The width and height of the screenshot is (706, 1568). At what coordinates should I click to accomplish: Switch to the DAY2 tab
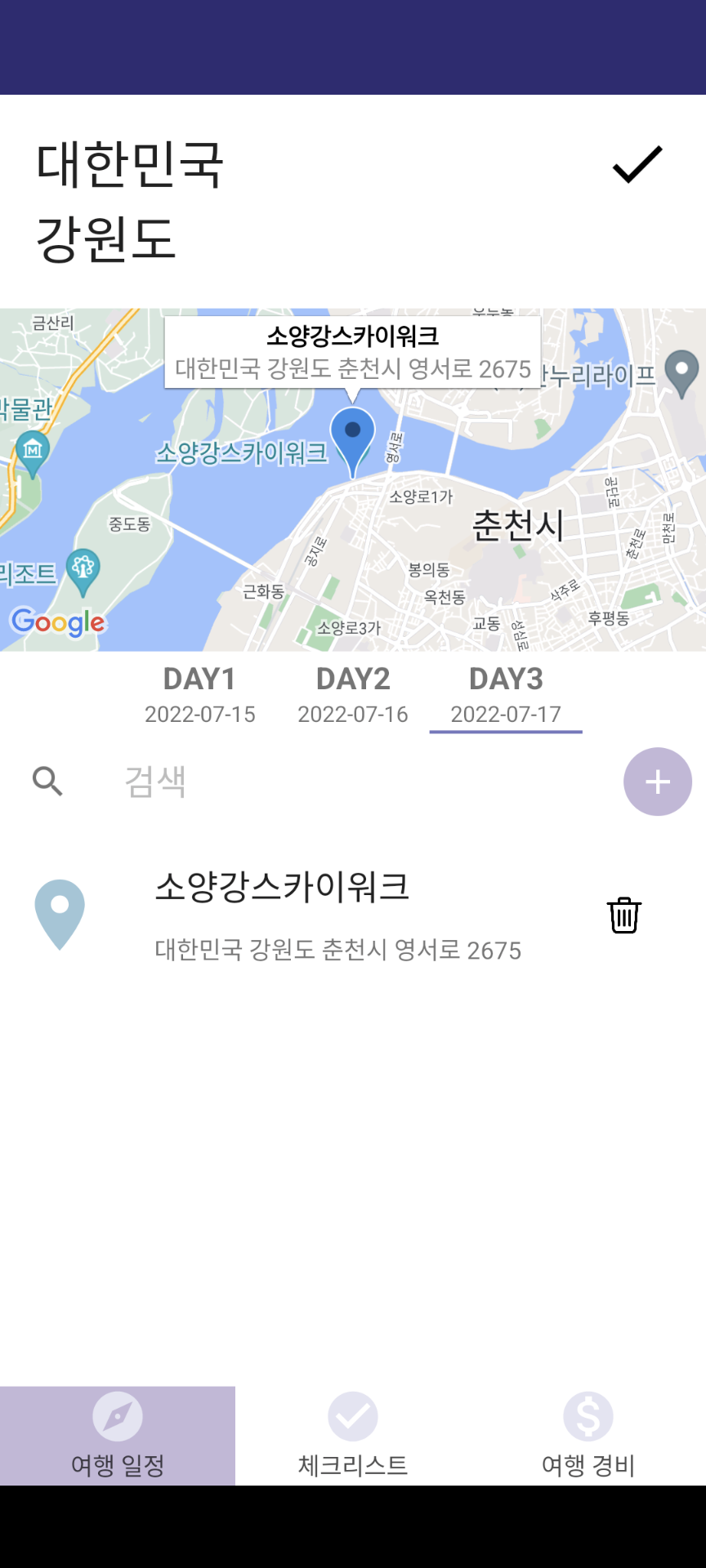tap(353, 694)
